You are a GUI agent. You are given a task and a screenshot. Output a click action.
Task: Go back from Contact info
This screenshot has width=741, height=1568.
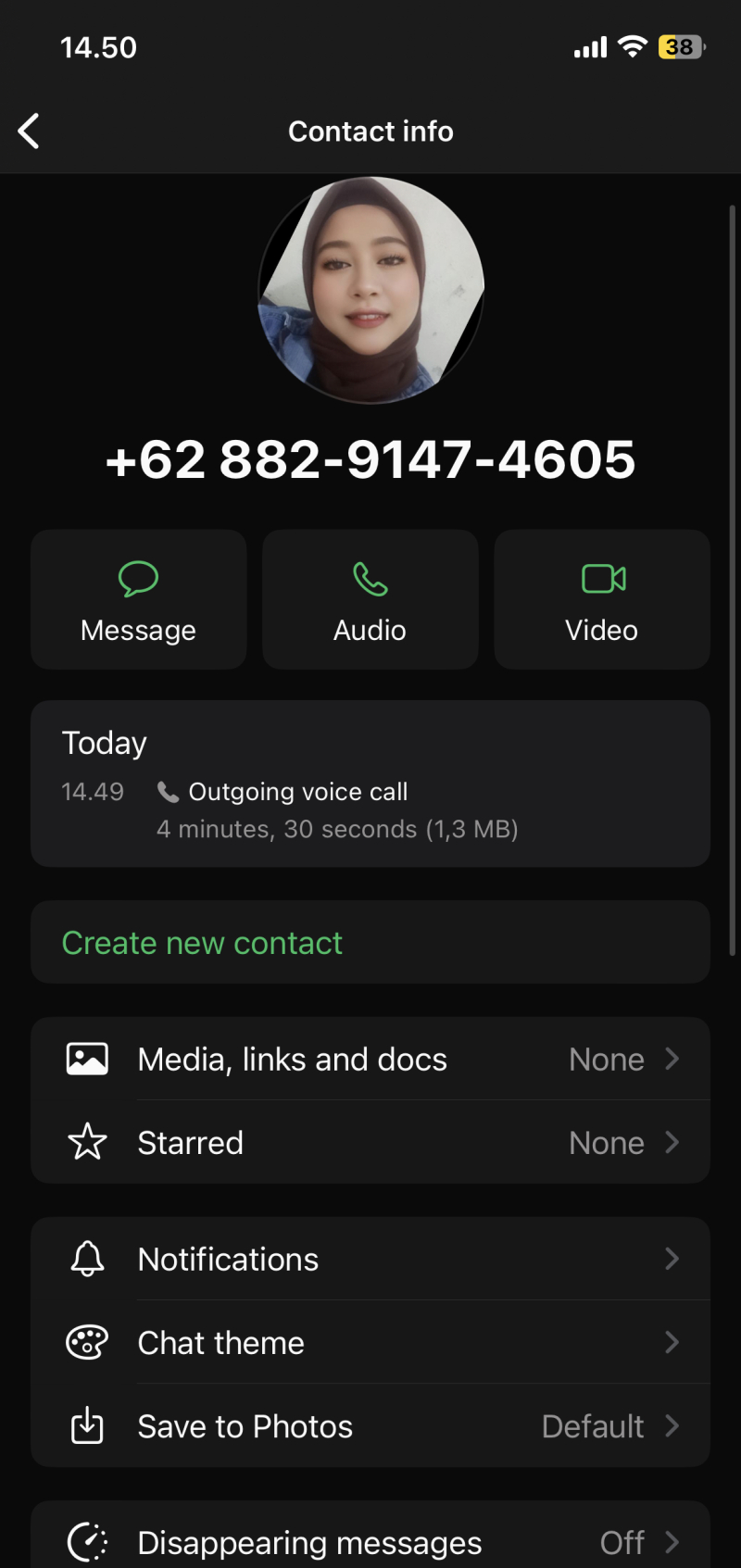(30, 132)
